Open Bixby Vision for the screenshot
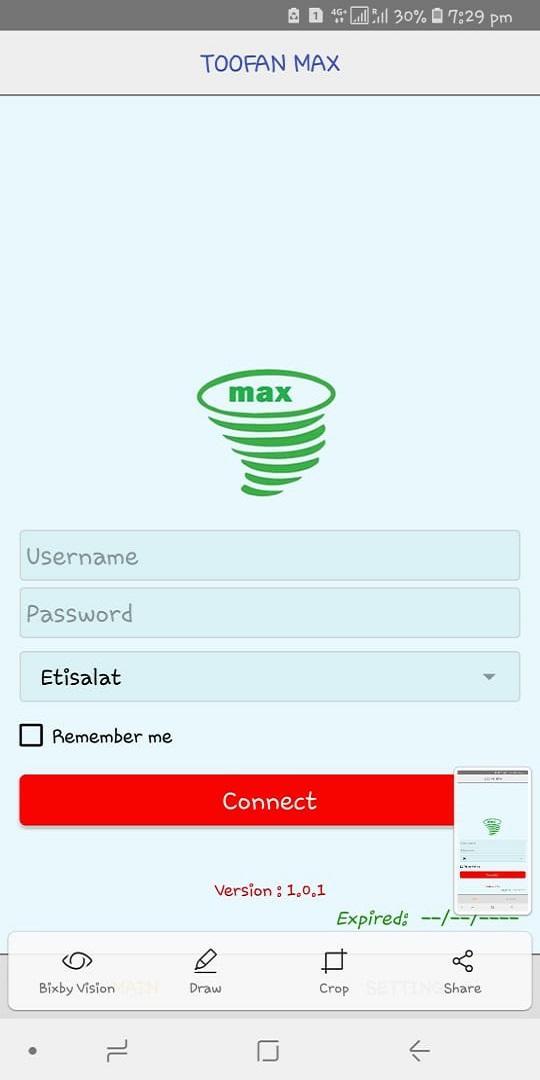 [x=77, y=972]
